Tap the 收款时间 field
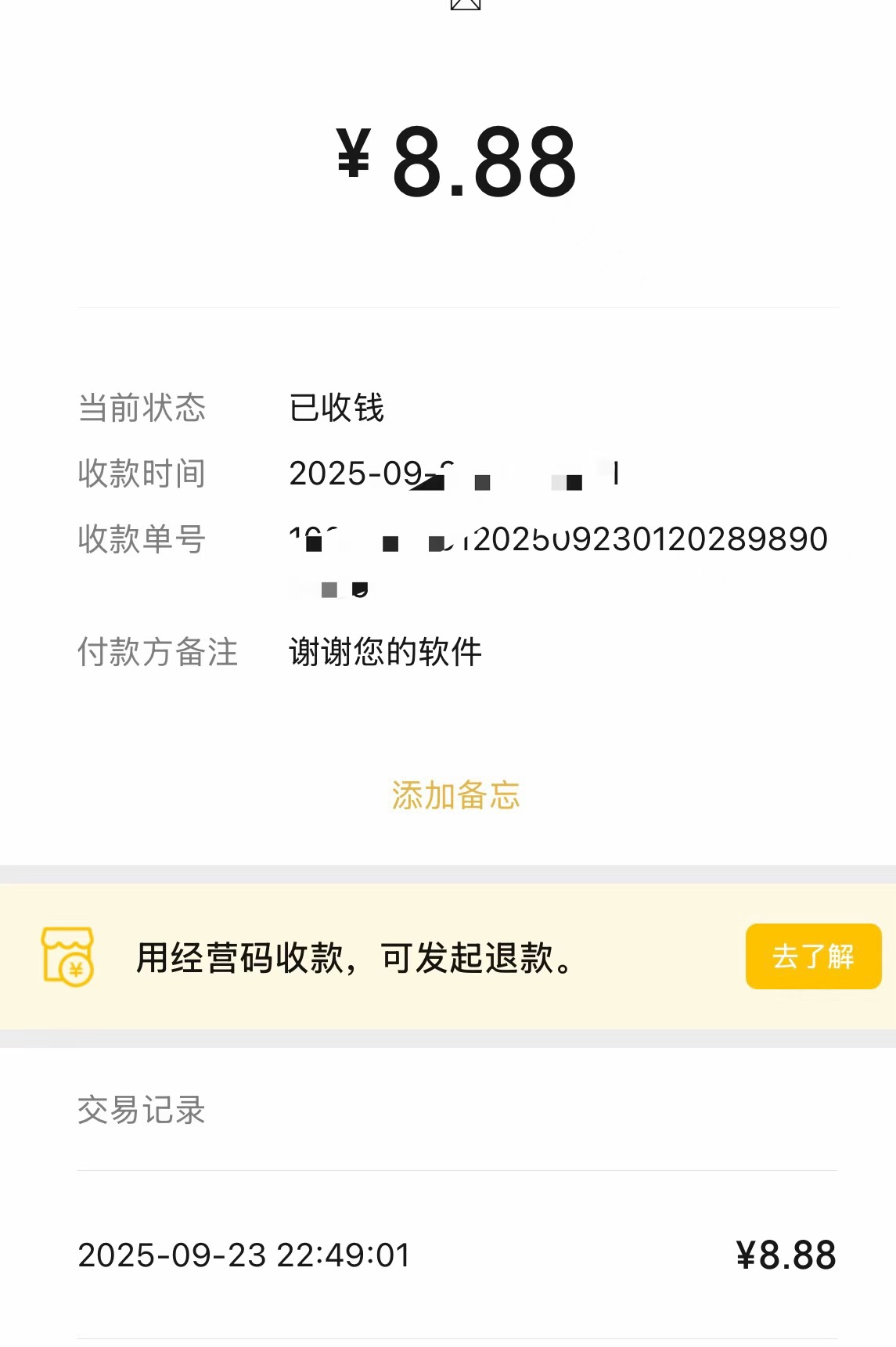The height and width of the screenshot is (1347, 896). tap(142, 470)
